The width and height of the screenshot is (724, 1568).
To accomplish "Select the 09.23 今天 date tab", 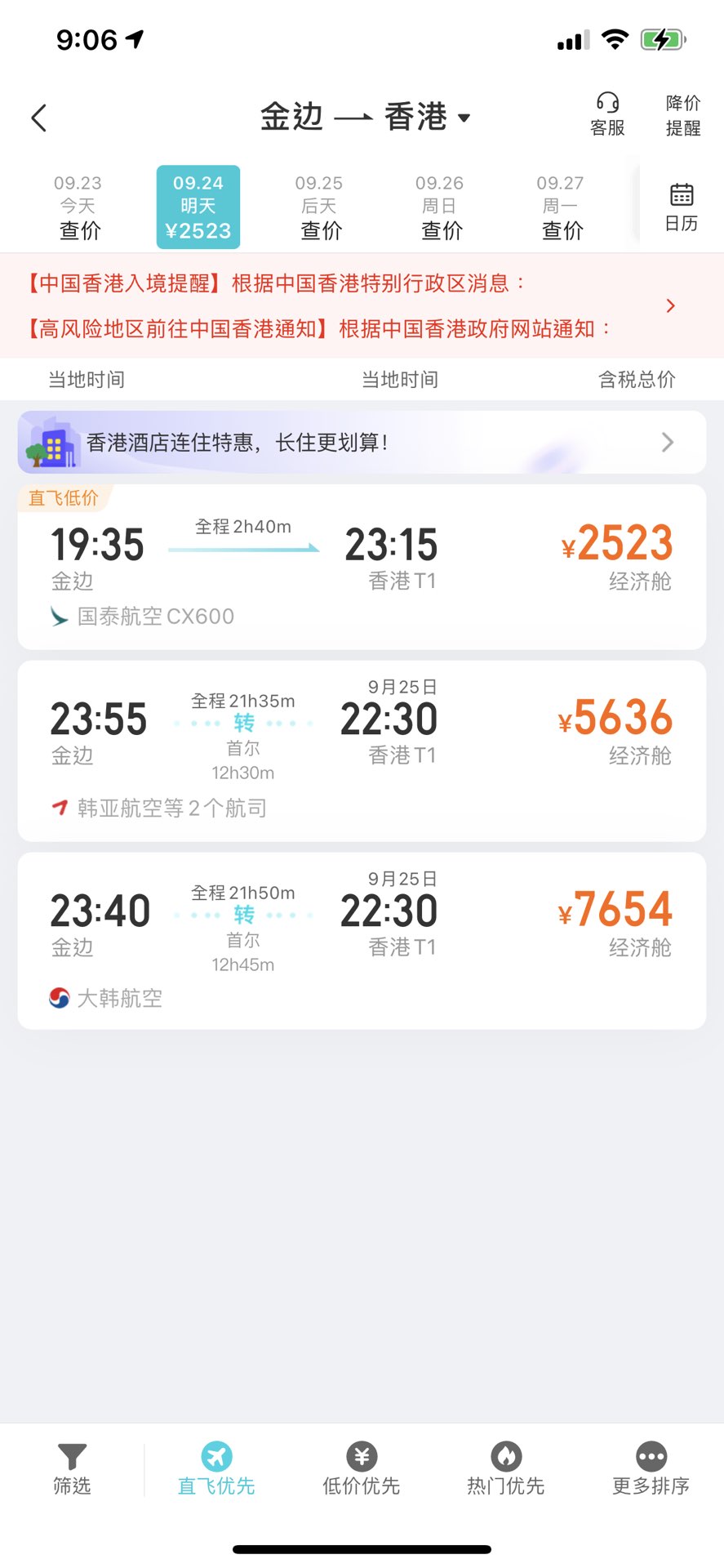I will pos(78,207).
